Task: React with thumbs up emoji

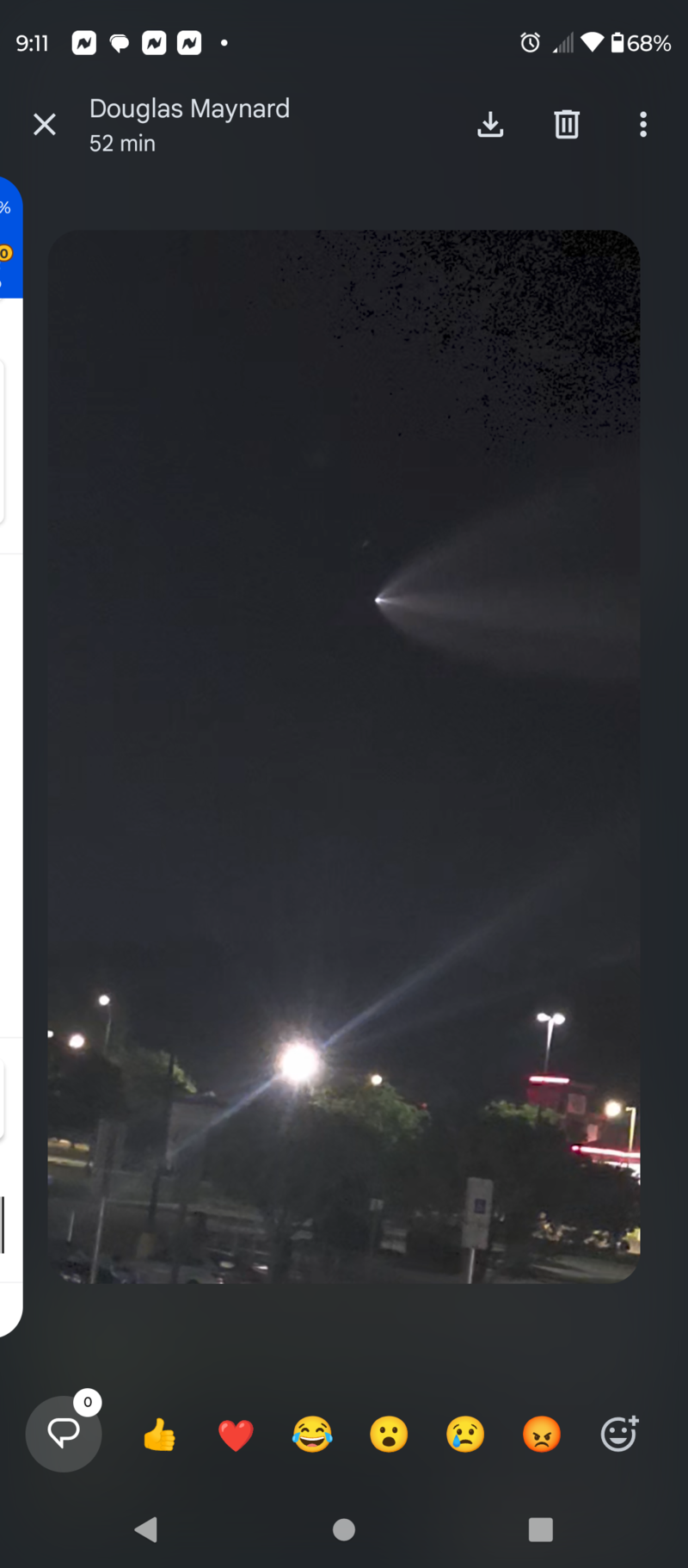Action: pos(159,1435)
